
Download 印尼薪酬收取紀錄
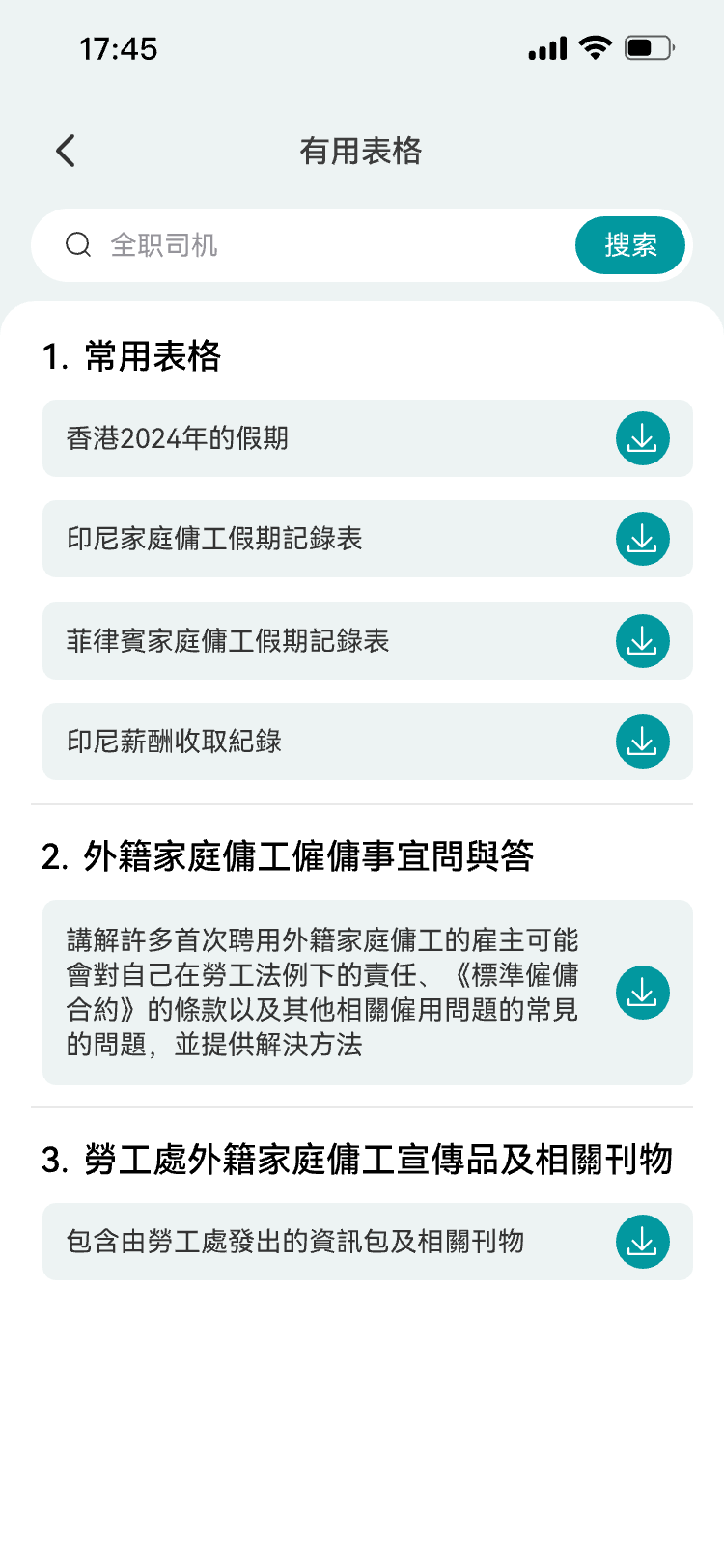(x=642, y=742)
